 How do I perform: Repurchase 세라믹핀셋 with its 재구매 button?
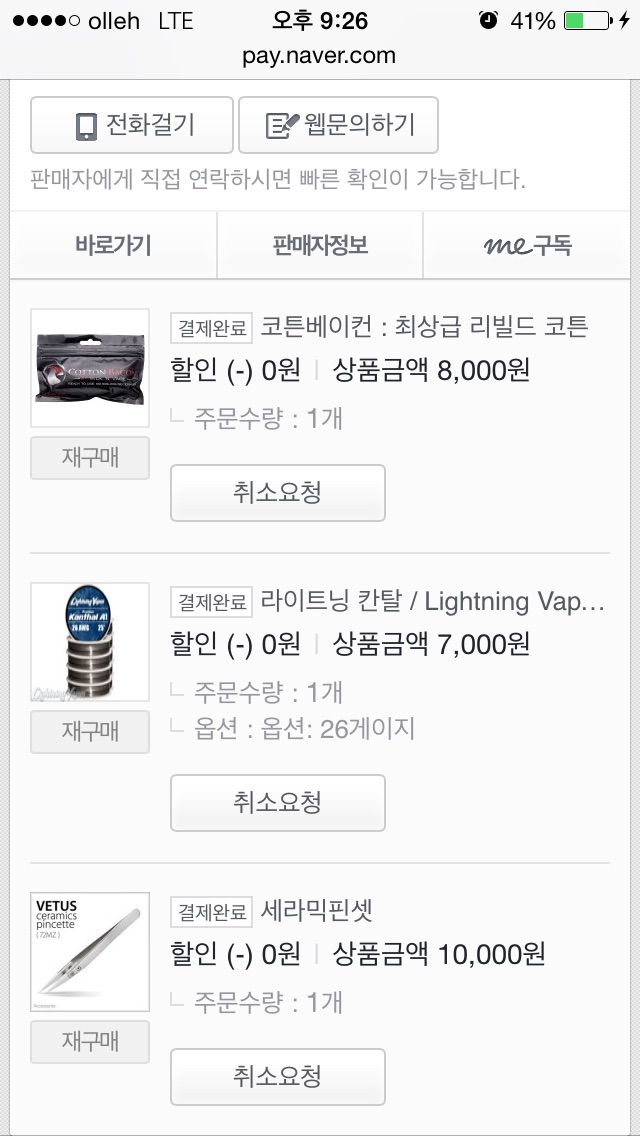point(90,1042)
